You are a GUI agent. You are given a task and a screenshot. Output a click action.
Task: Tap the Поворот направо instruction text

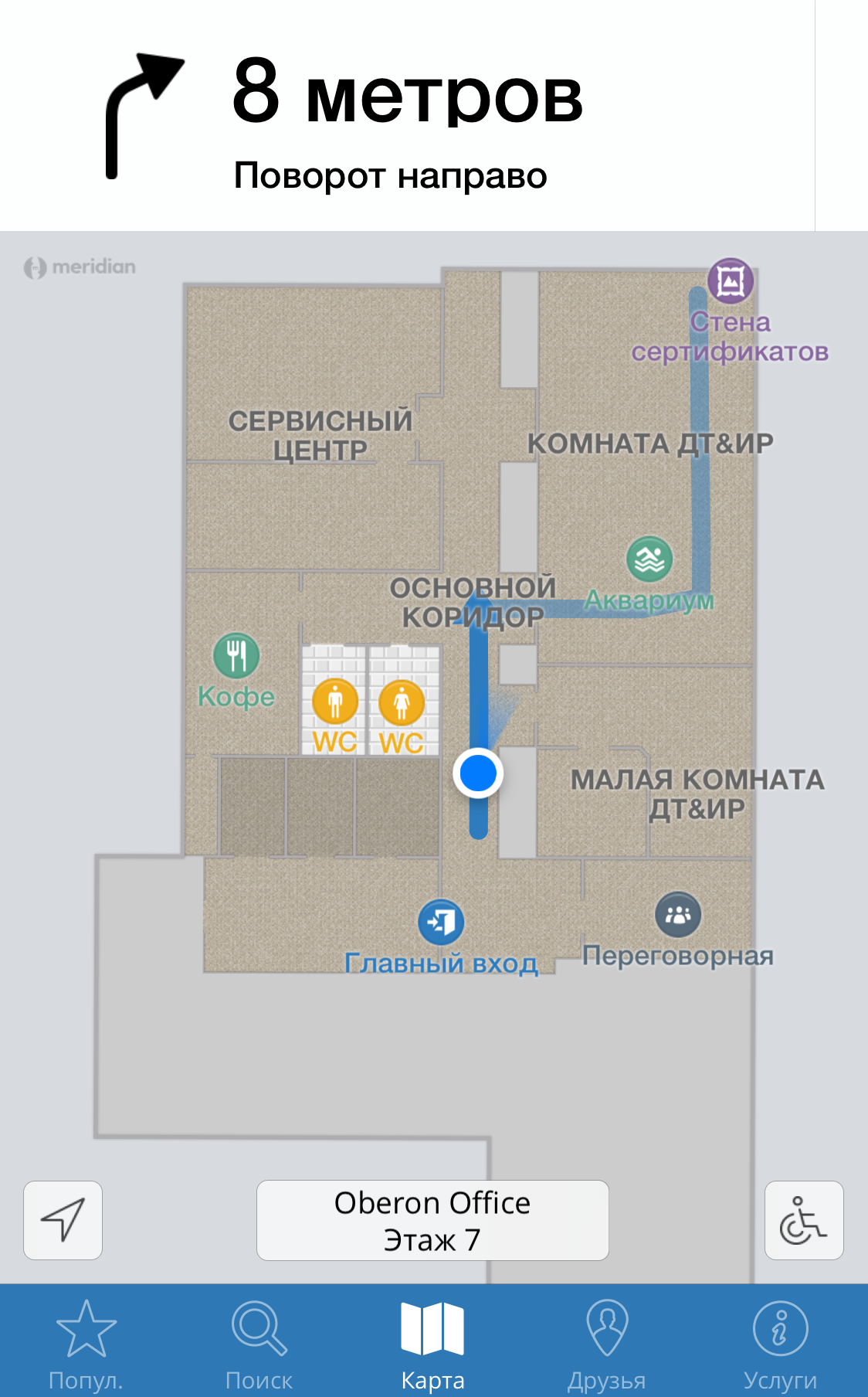click(390, 176)
